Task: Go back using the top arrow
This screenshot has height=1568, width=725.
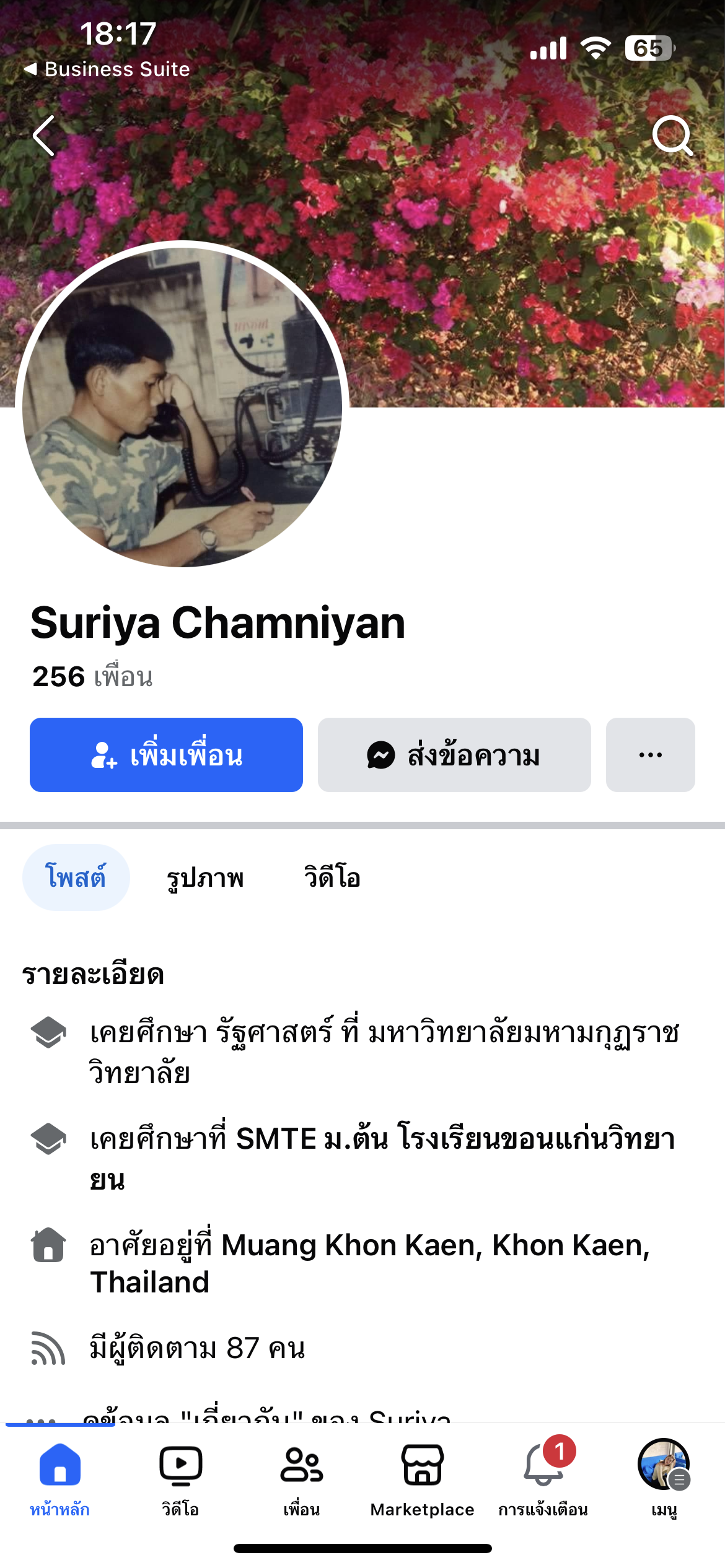Action: click(x=44, y=136)
